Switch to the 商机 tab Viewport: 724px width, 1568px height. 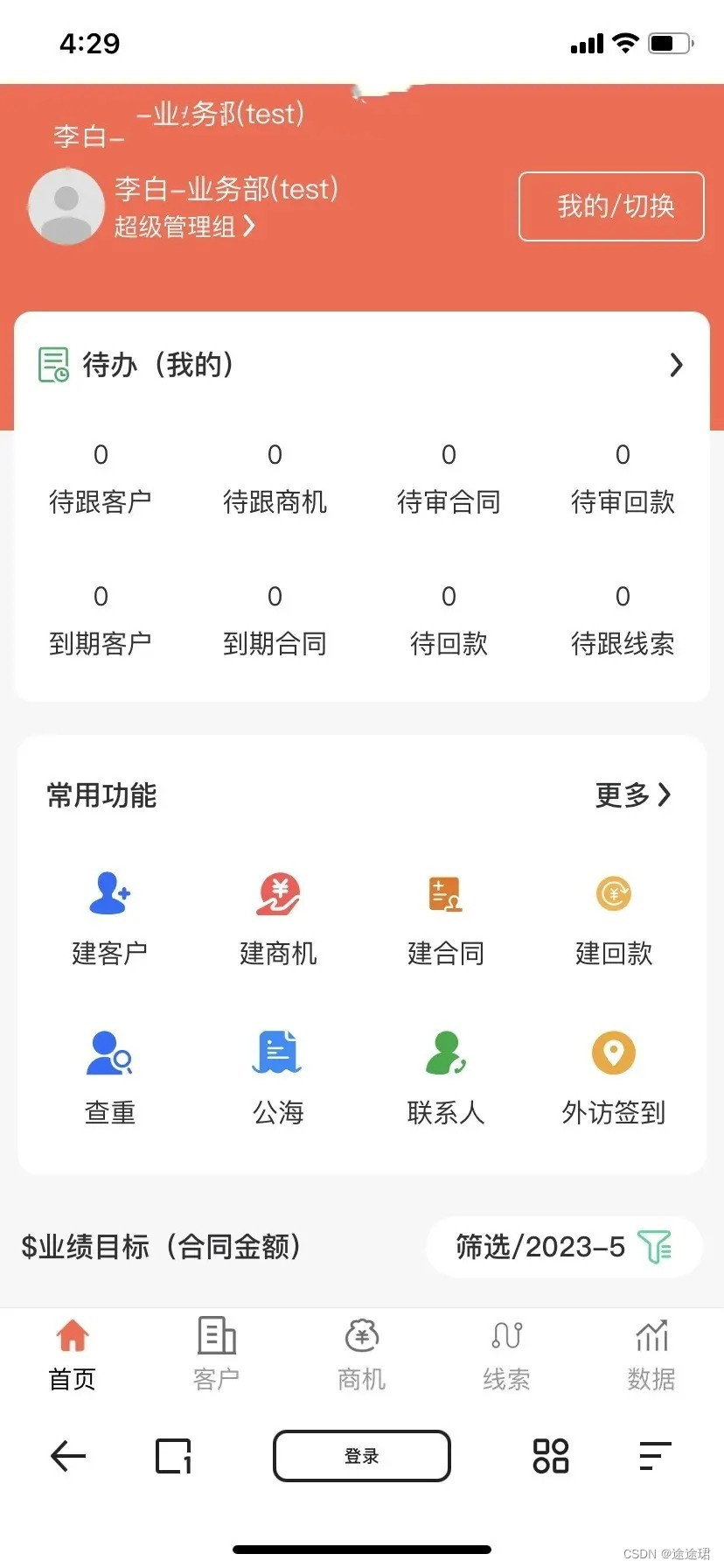(x=361, y=1354)
